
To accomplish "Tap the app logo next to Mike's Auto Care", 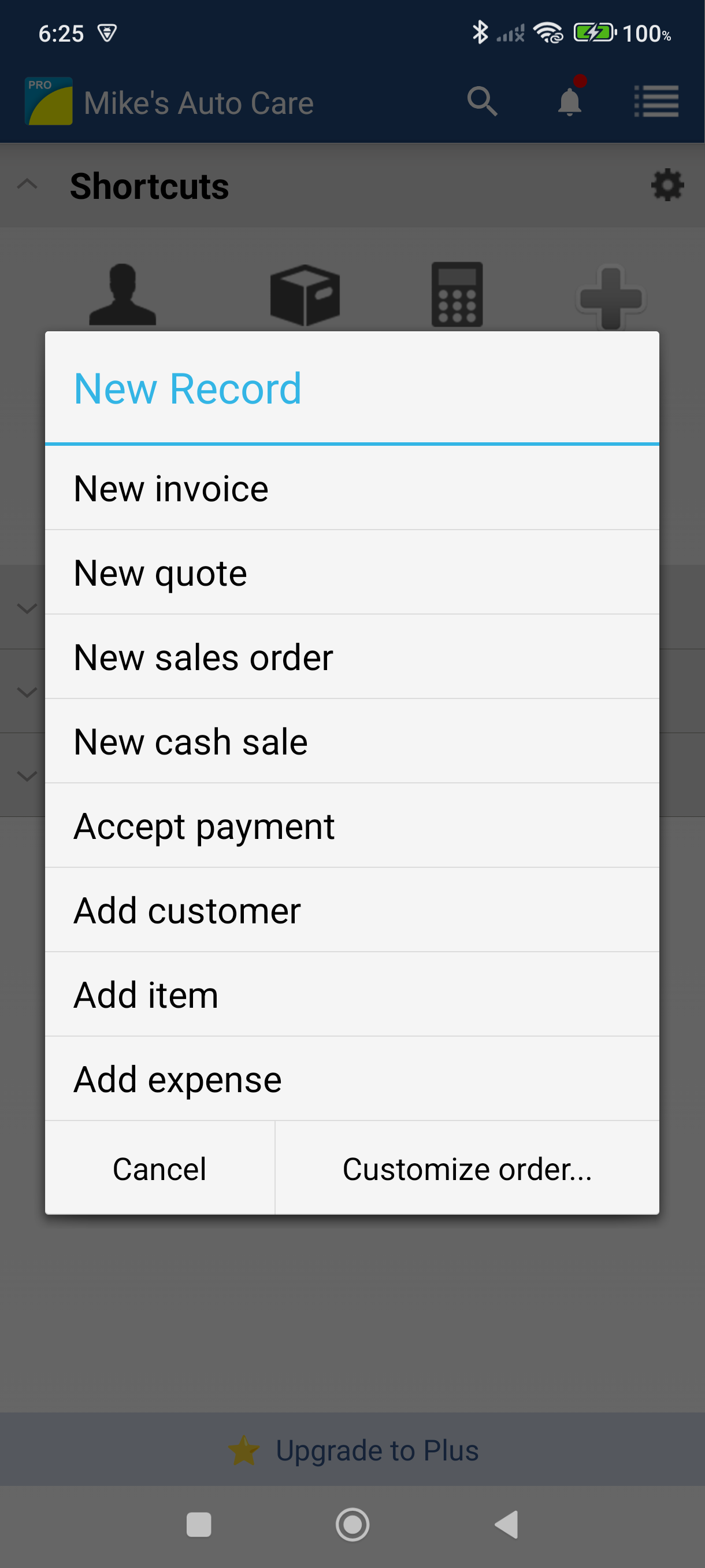I will pyautogui.click(x=49, y=101).
